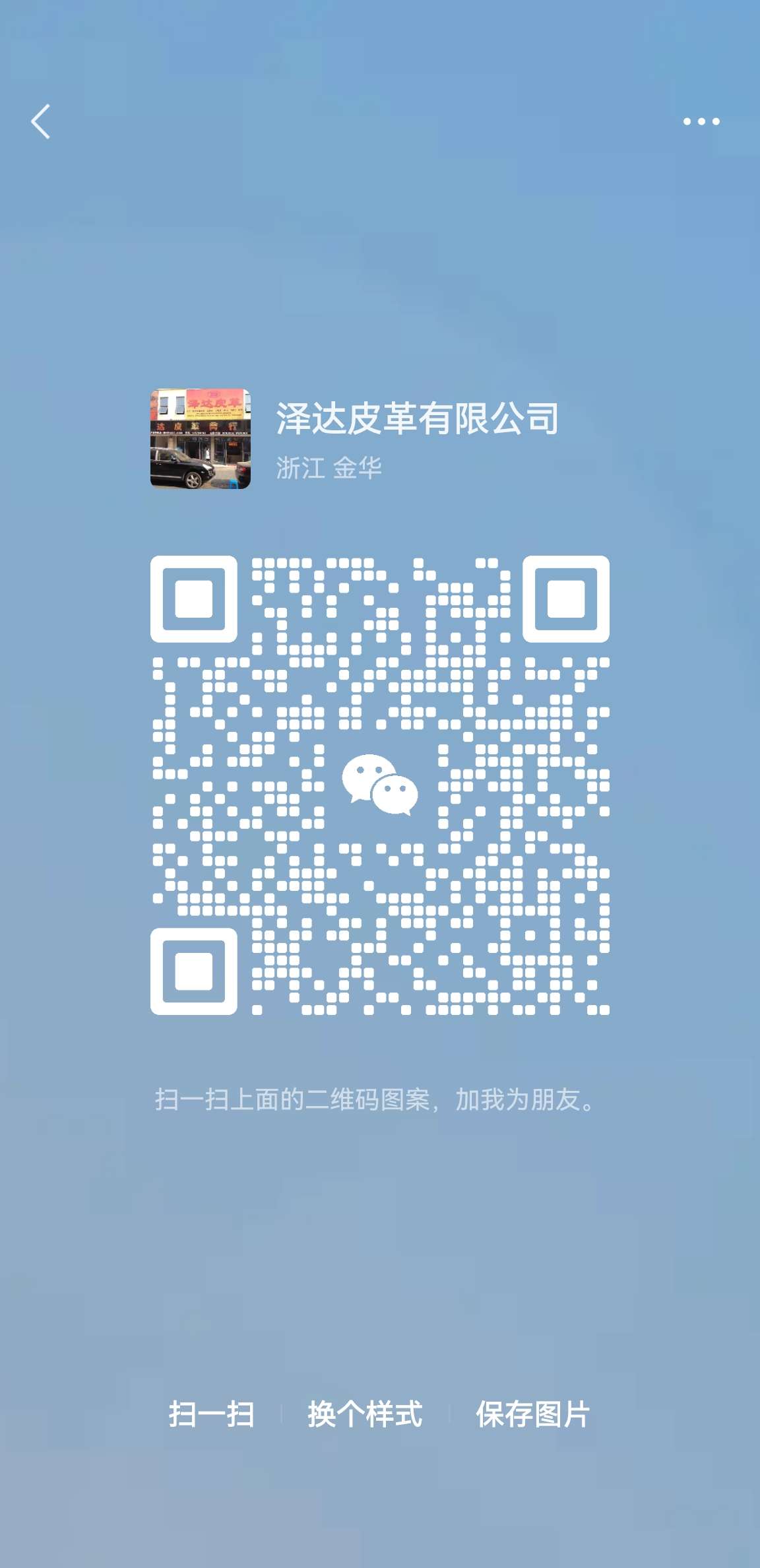The image size is (760, 1568).
Task: Open the three-dot overflow menu
Action: pos(701,121)
